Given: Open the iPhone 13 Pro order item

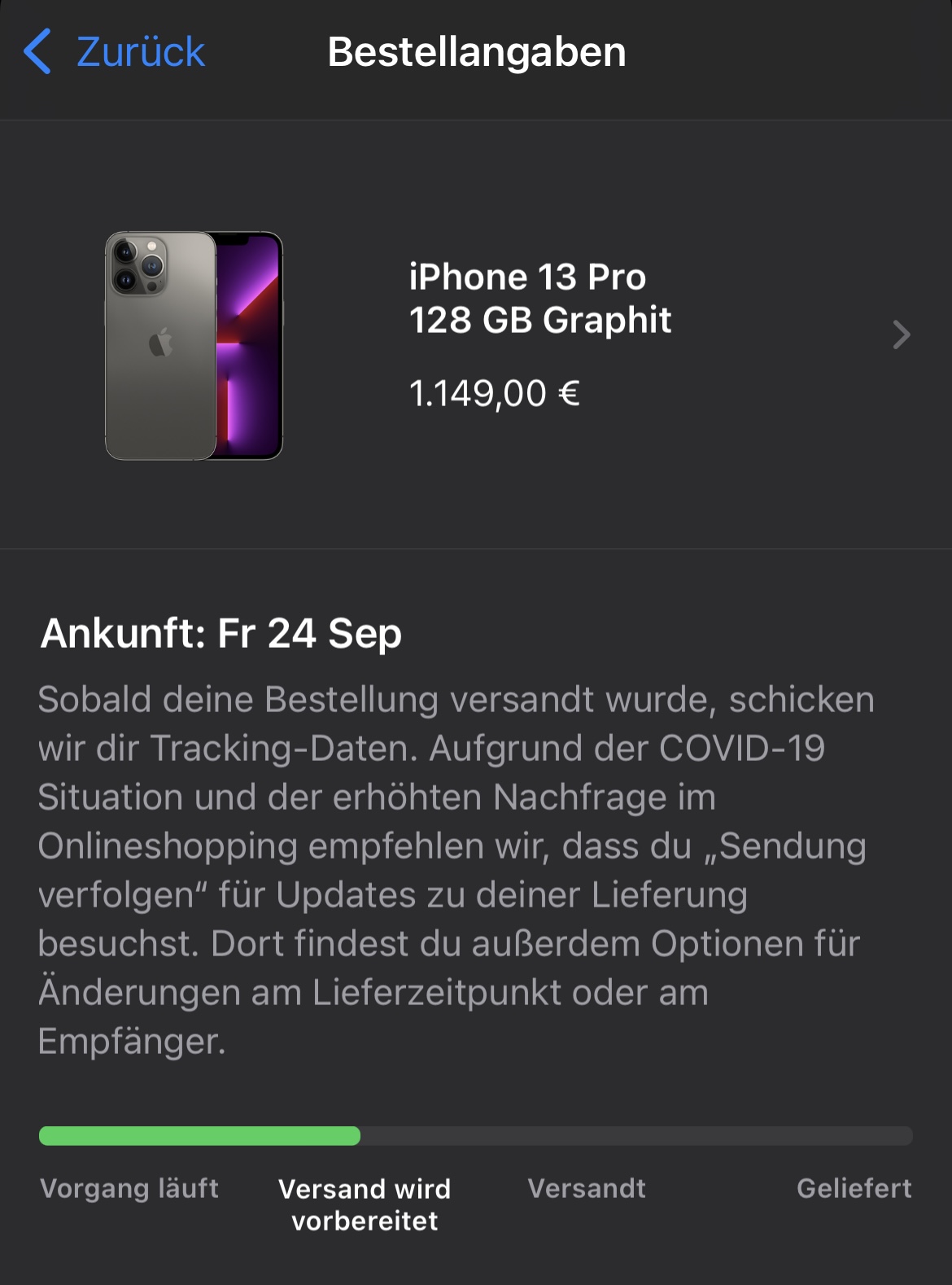Looking at the screenshot, I should coord(504,334).
